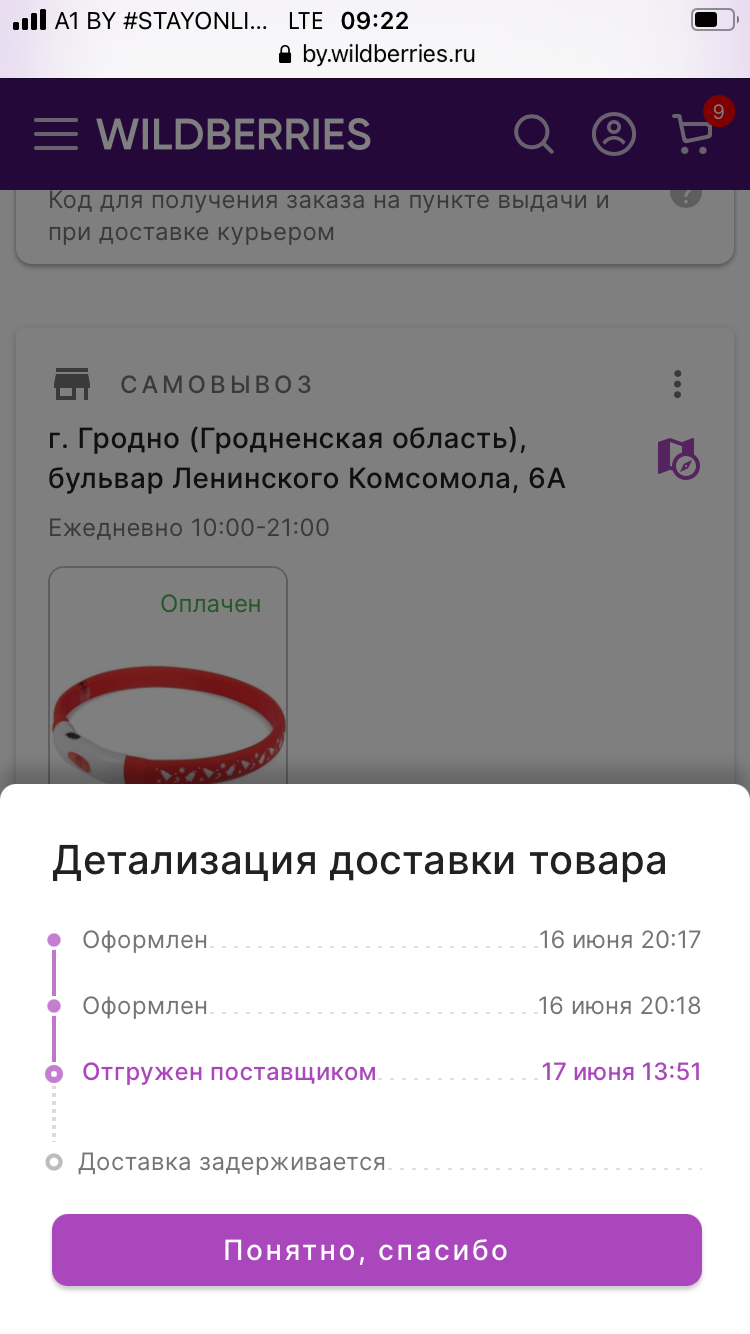Screen dimensions: 750x1334
Task: Show the pickup point on the map
Action: [x=678, y=458]
